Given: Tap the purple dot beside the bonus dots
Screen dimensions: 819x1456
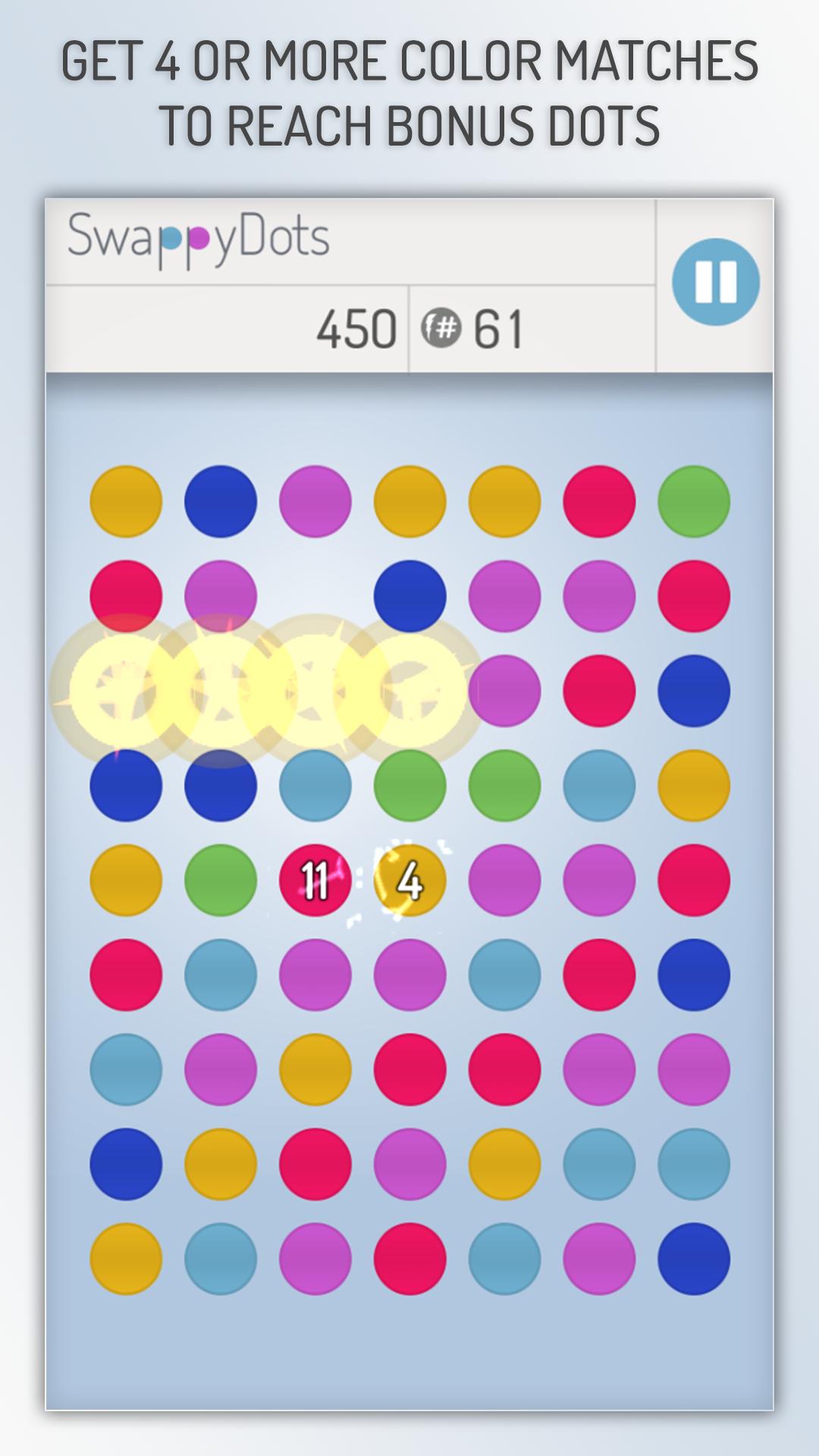Looking at the screenshot, I should coord(503,880).
